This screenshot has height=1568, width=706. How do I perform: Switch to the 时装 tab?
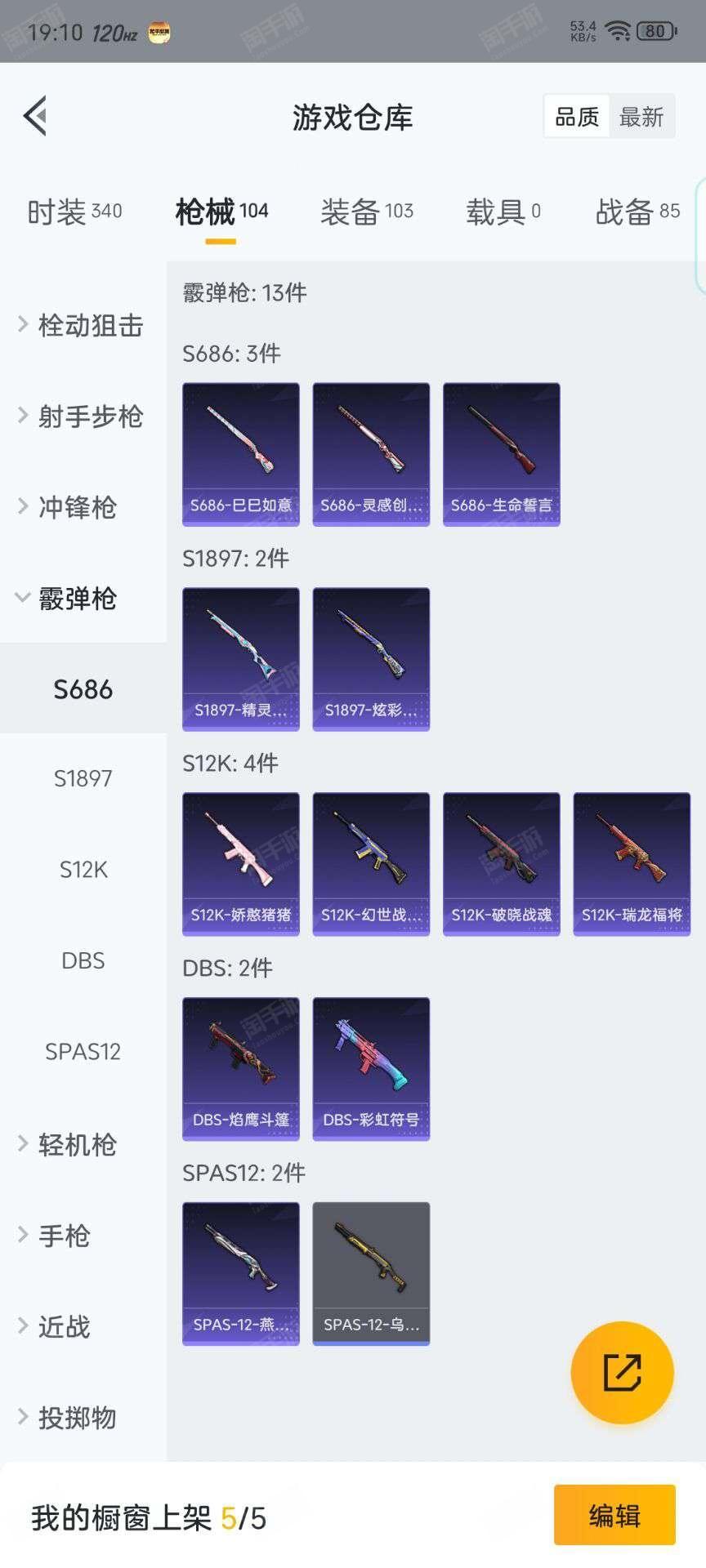point(74,212)
